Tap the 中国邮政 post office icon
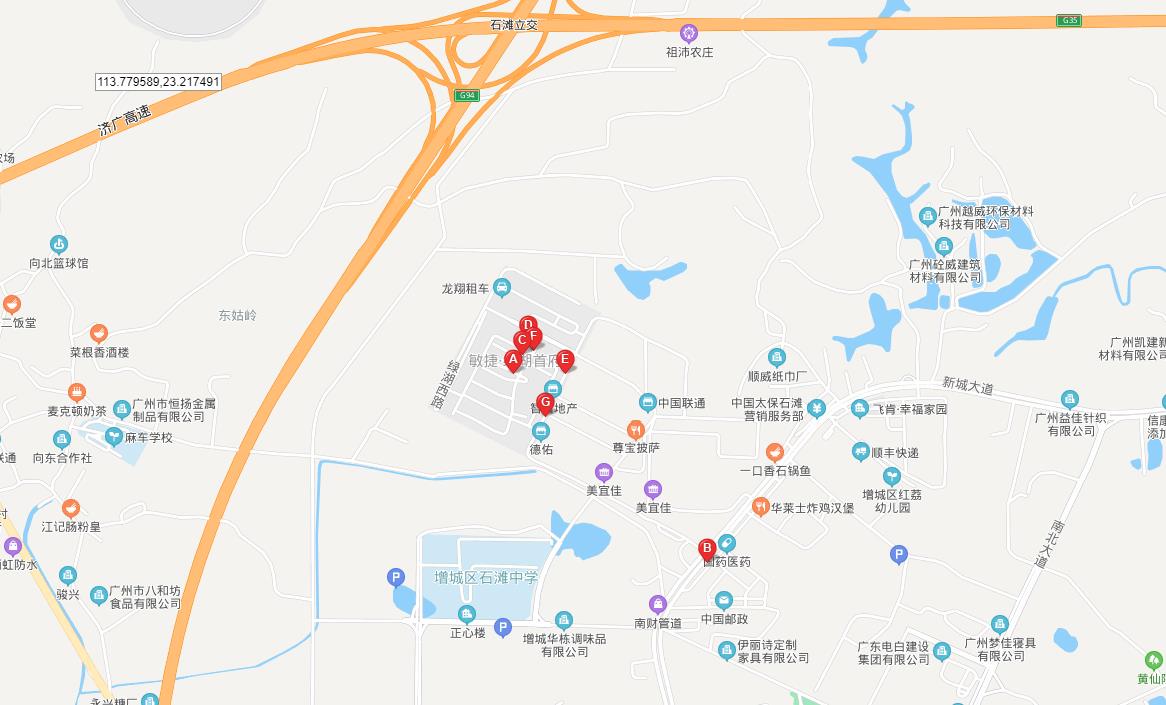1166x705 pixels. [724, 600]
